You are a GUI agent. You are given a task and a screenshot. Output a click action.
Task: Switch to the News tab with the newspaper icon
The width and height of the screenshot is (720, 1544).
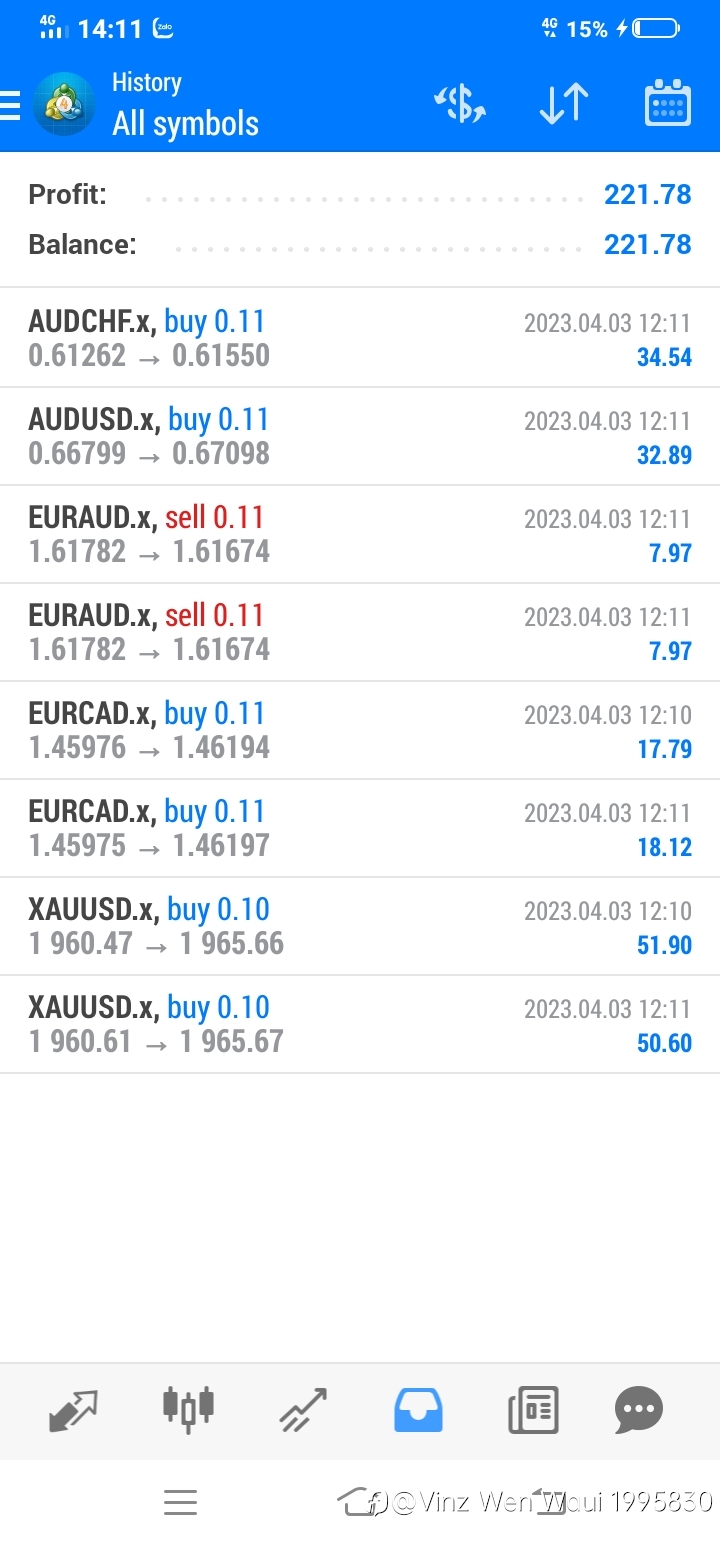point(533,1411)
